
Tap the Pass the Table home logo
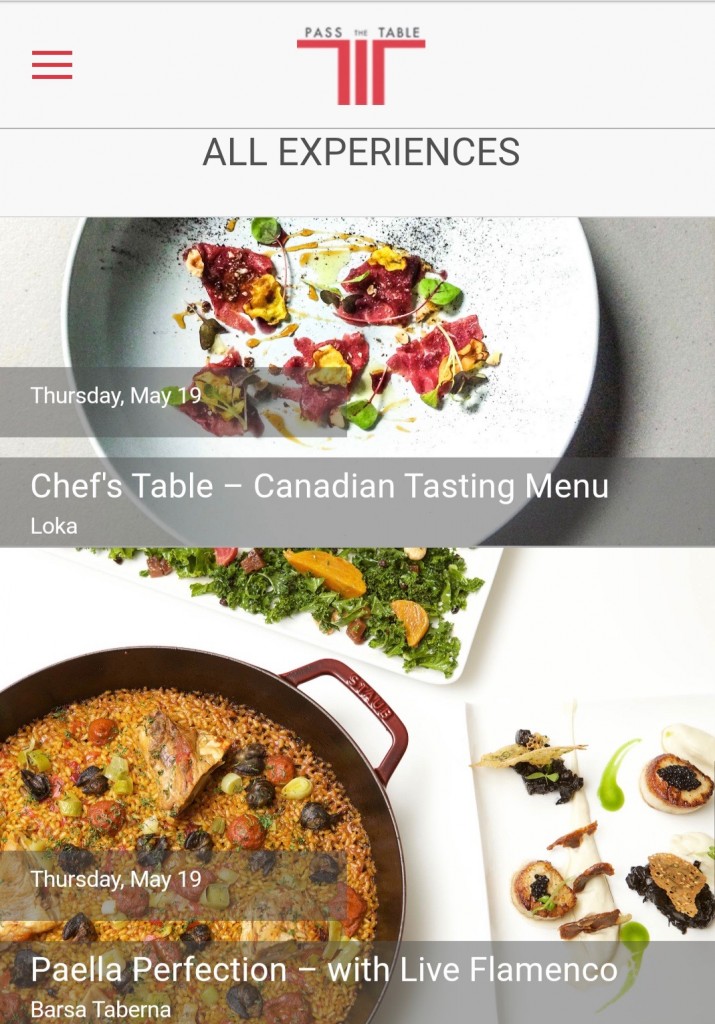(360, 66)
